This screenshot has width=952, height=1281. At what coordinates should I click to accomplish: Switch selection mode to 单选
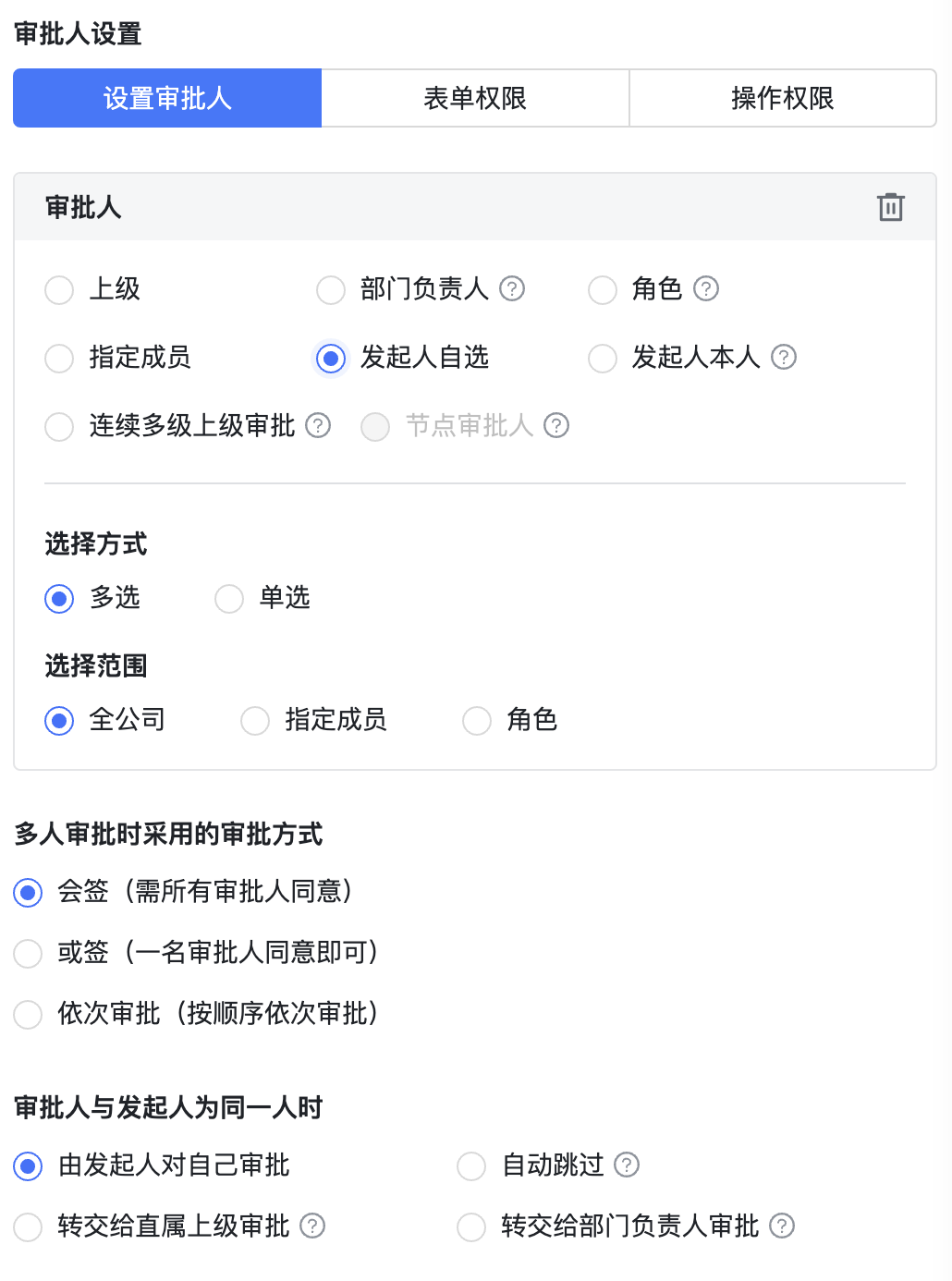tap(228, 598)
